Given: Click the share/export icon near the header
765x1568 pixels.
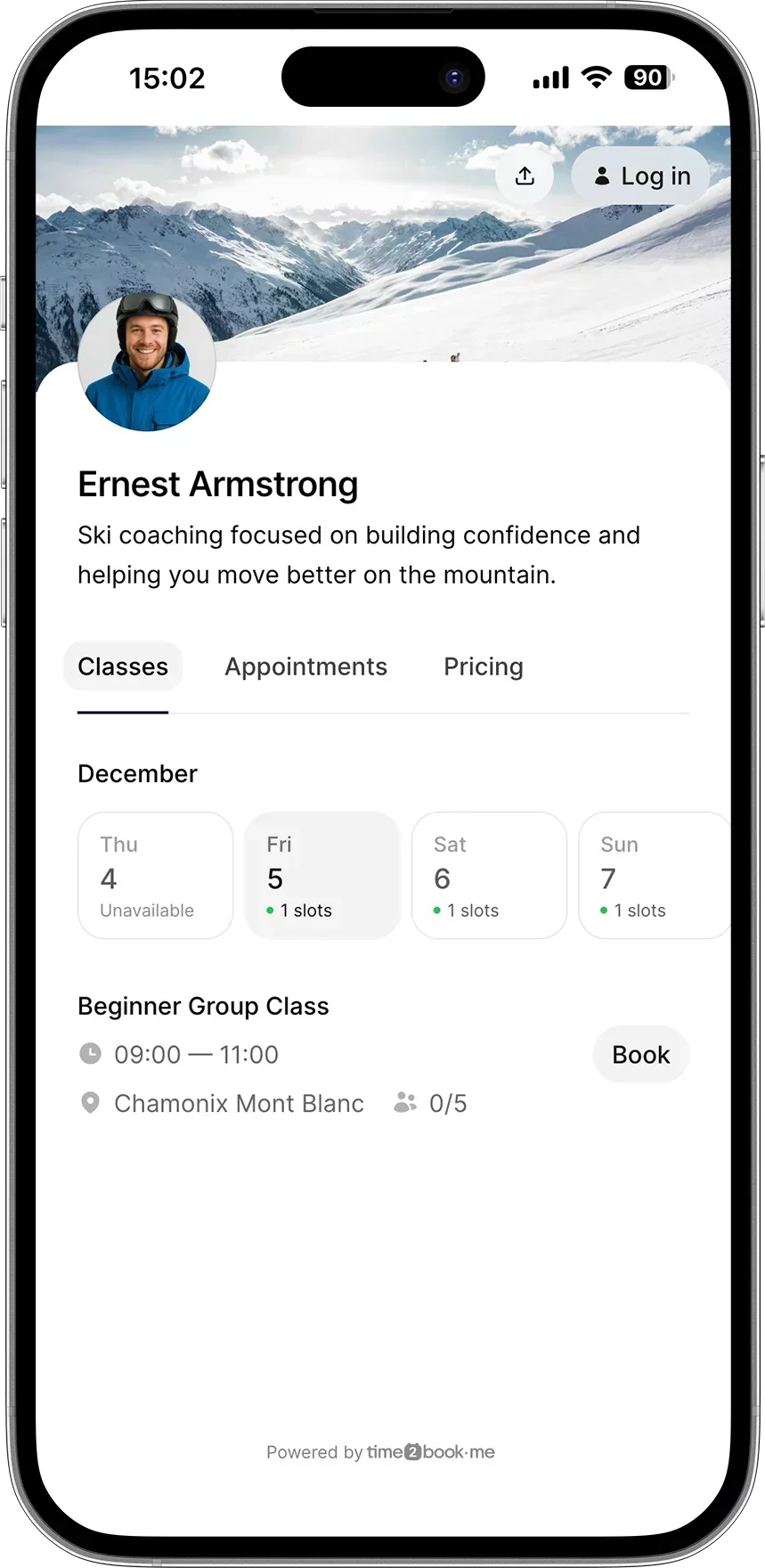Looking at the screenshot, I should 525,176.
